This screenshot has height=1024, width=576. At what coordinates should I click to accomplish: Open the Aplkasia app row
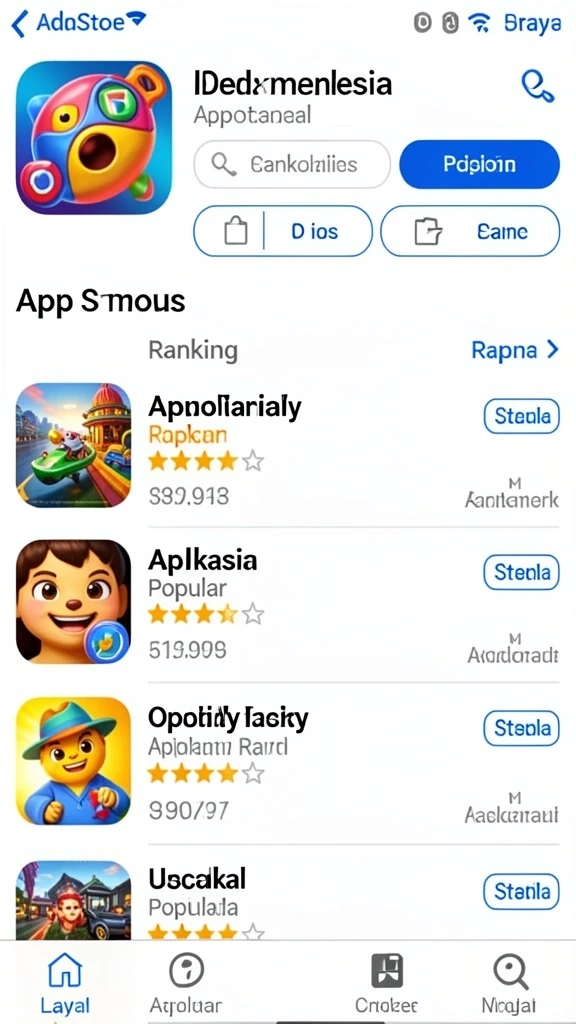coord(287,602)
